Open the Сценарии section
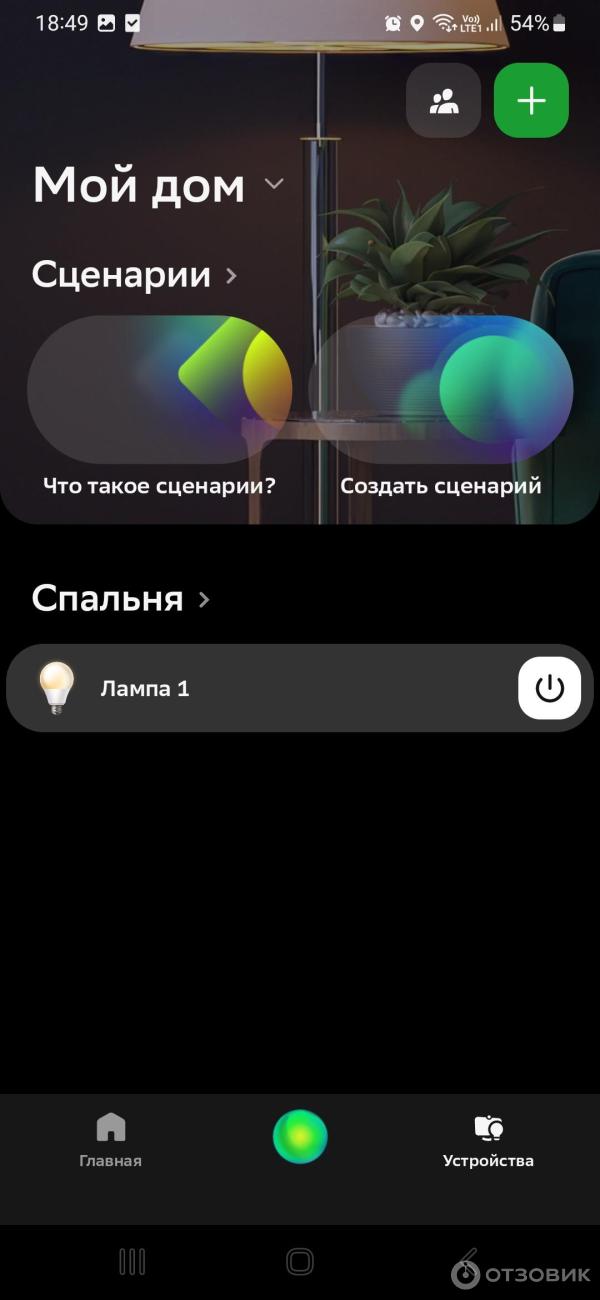Screen dimensions: 600x1300 click(x=134, y=274)
